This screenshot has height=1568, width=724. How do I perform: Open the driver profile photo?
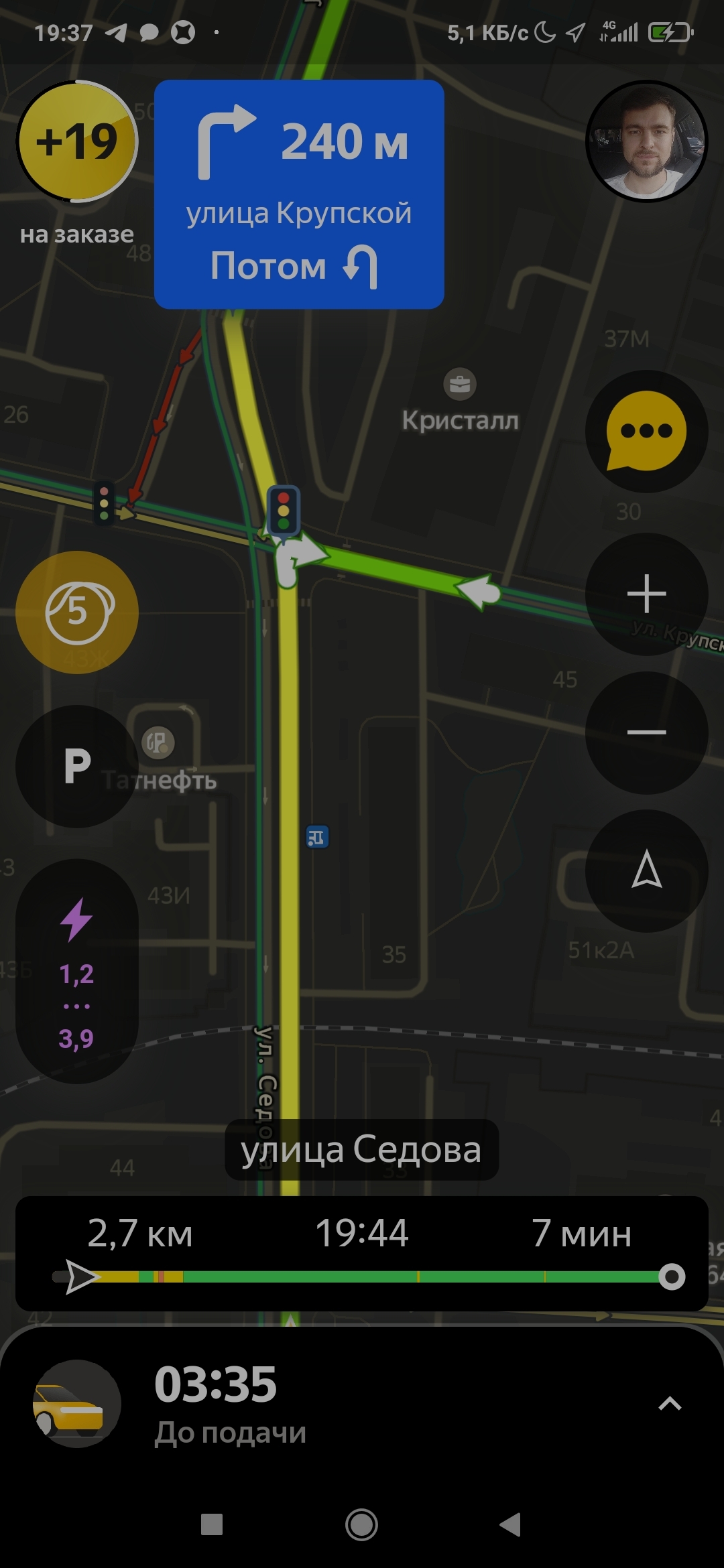click(646, 141)
